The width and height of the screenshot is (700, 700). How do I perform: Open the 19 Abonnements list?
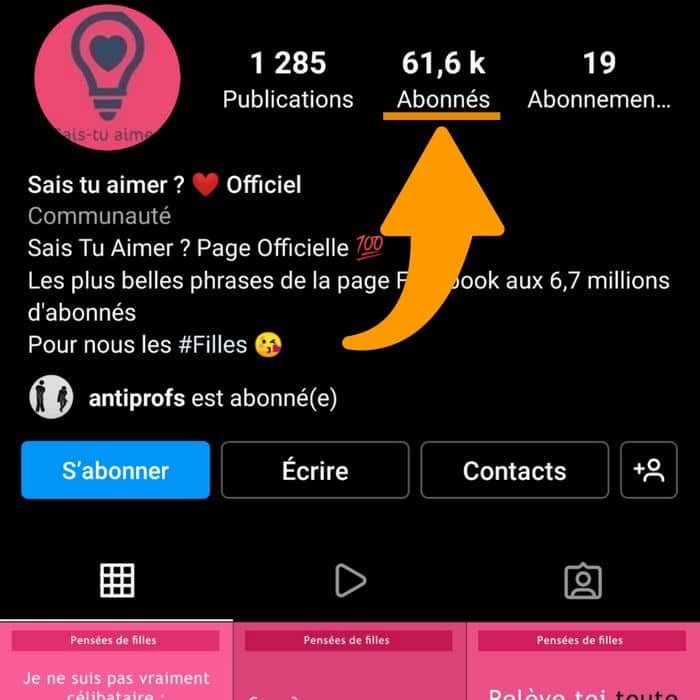598,80
